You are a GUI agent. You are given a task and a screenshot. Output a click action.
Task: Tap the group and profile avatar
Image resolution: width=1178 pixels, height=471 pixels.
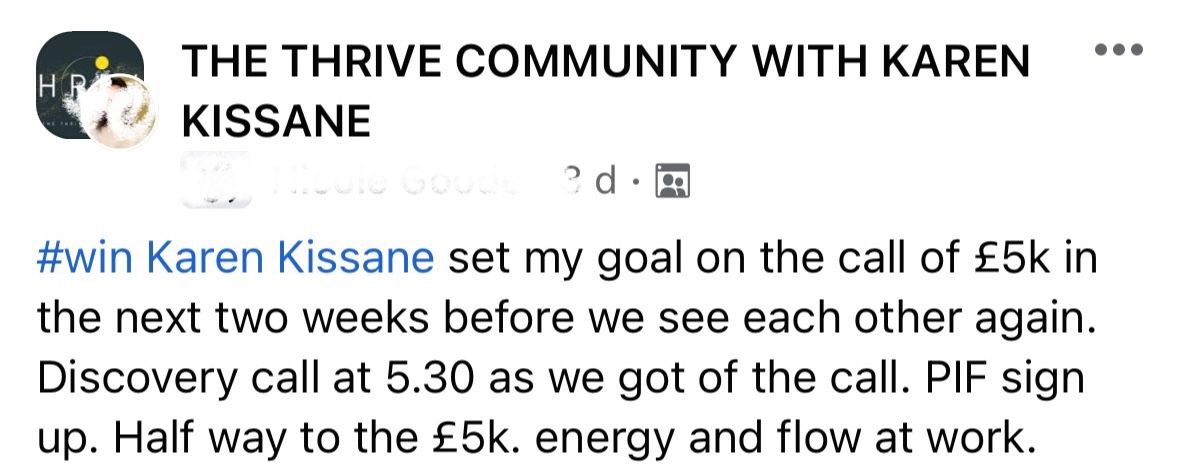tap(97, 89)
